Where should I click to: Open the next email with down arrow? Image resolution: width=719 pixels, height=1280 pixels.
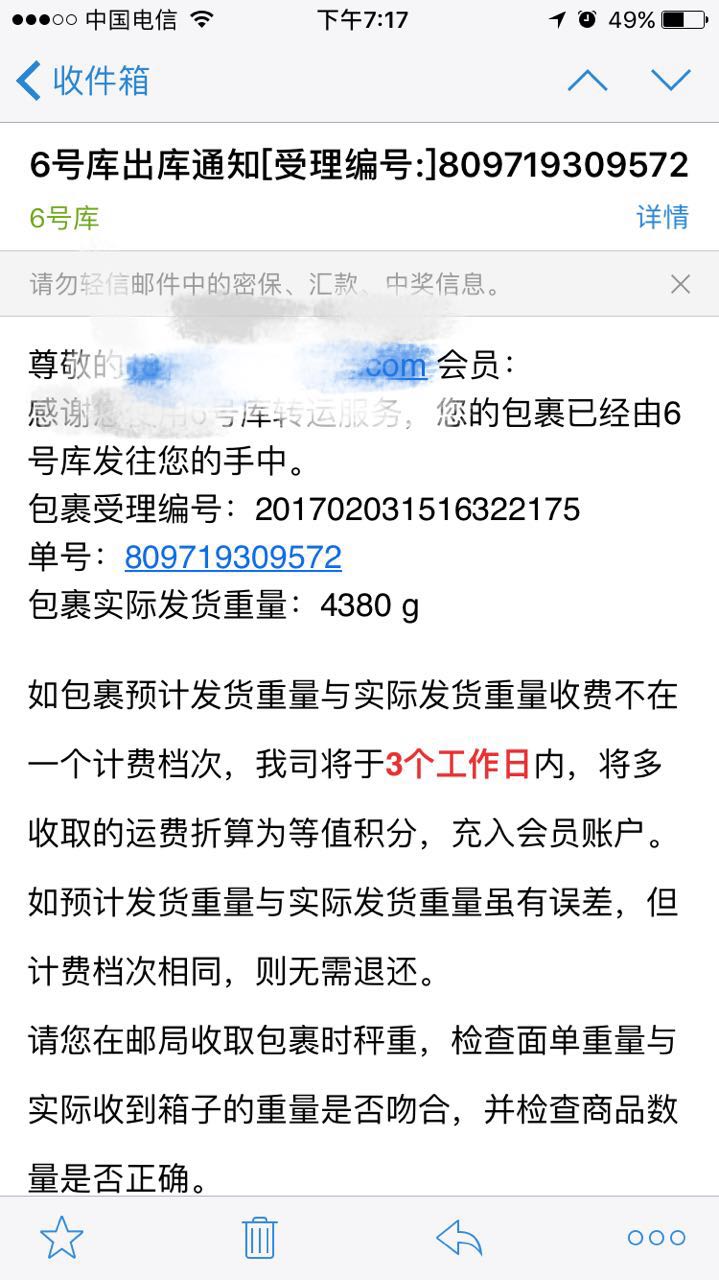(x=671, y=81)
